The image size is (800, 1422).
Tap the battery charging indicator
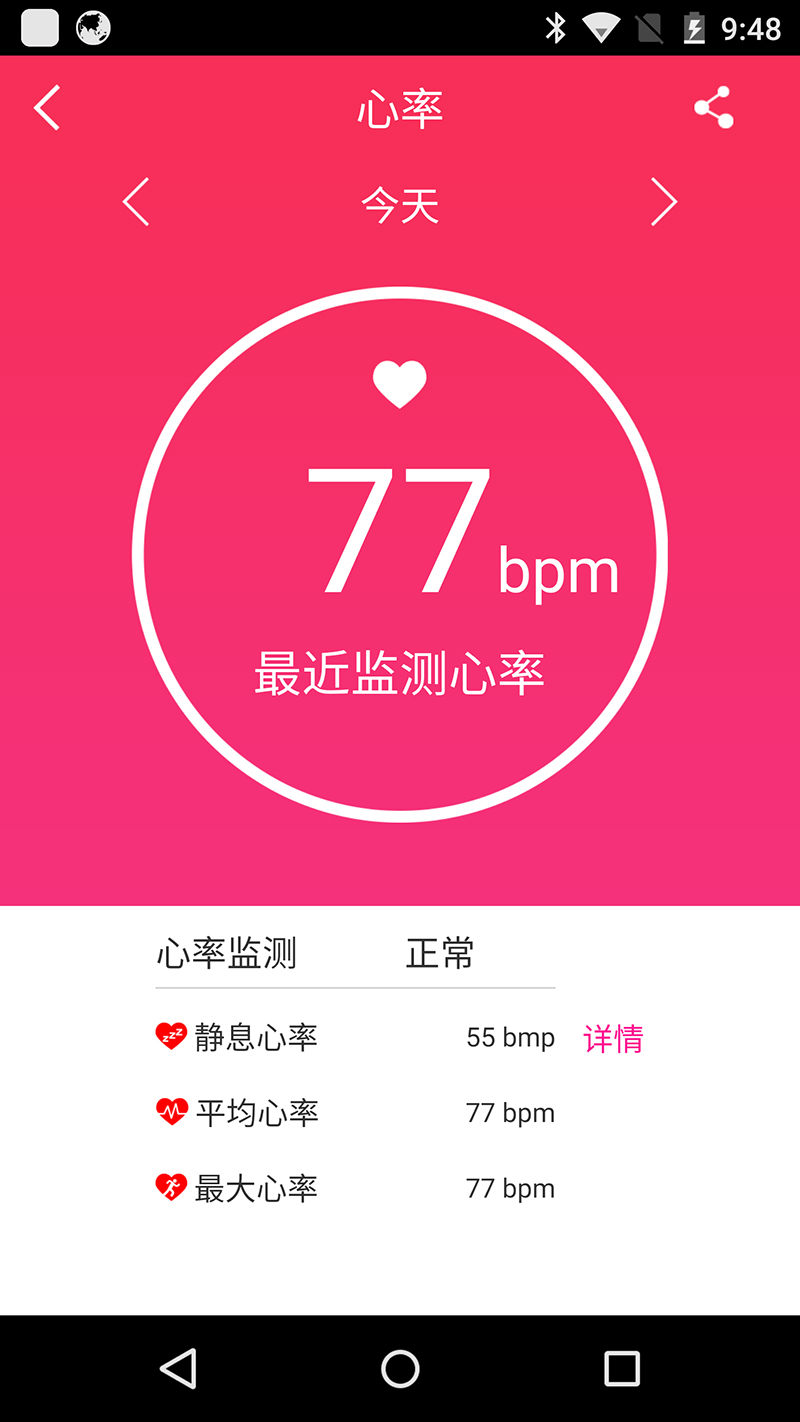click(x=694, y=27)
